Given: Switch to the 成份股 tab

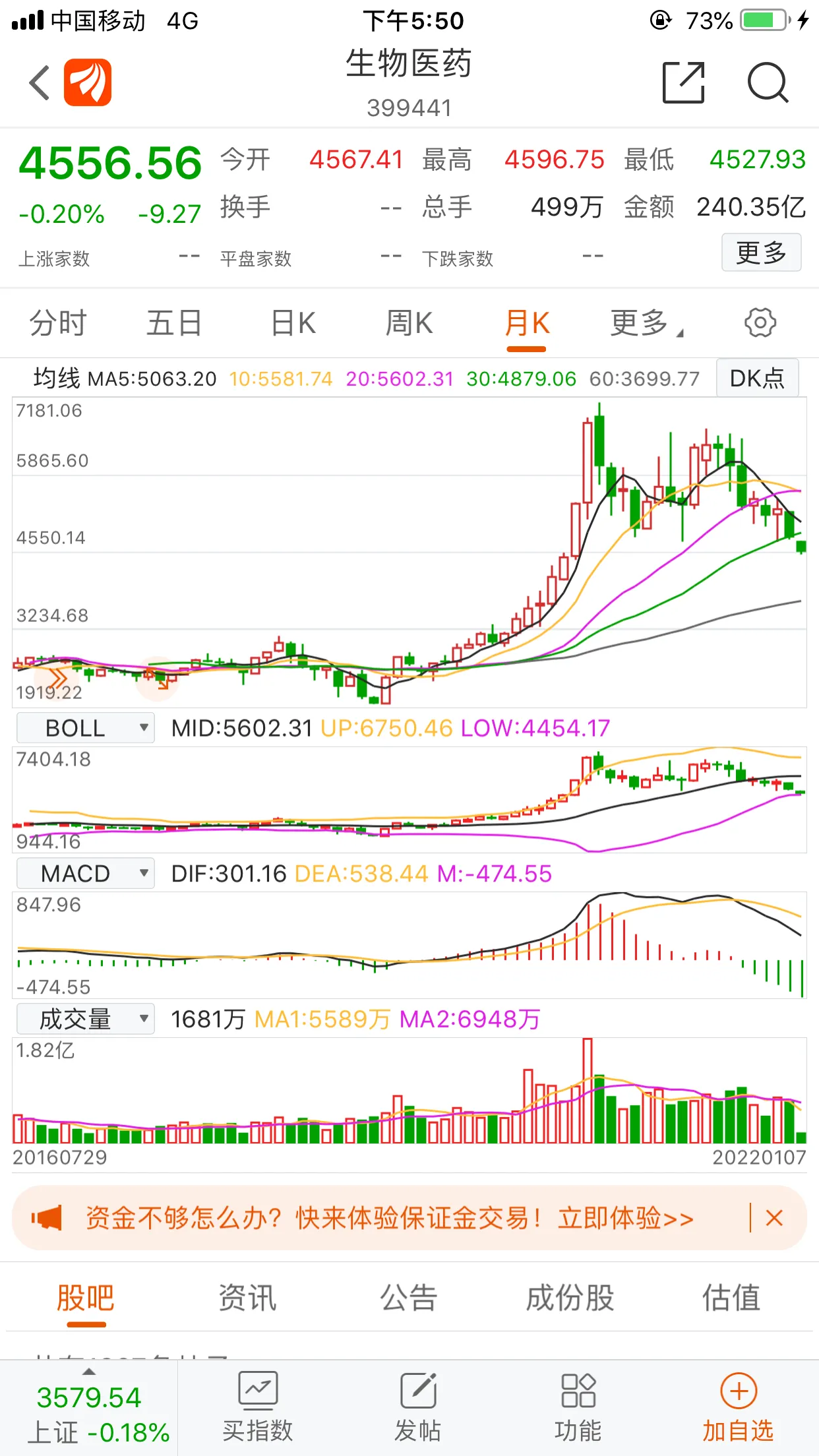Looking at the screenshot, I should click(x=570, y=1298).
